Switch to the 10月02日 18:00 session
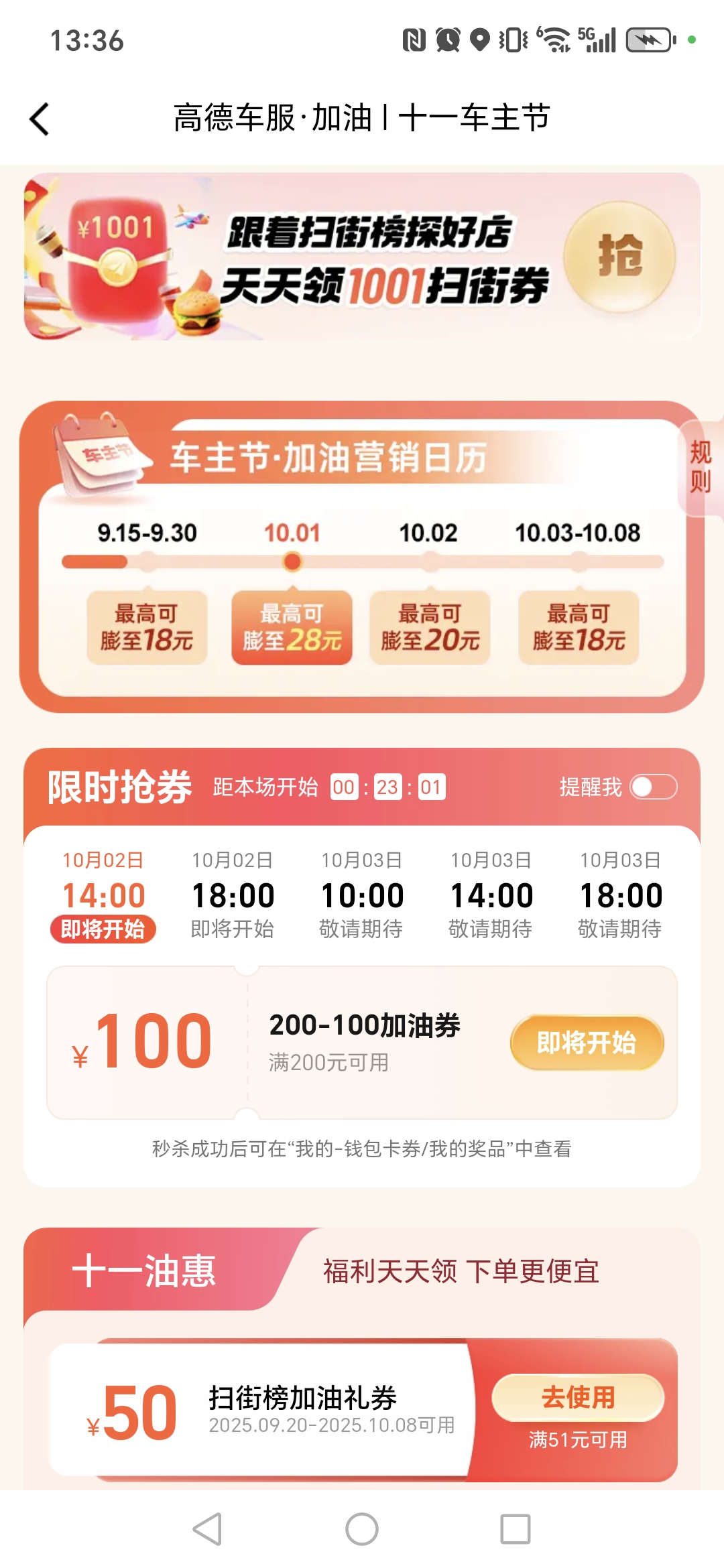 click(233, 895)
